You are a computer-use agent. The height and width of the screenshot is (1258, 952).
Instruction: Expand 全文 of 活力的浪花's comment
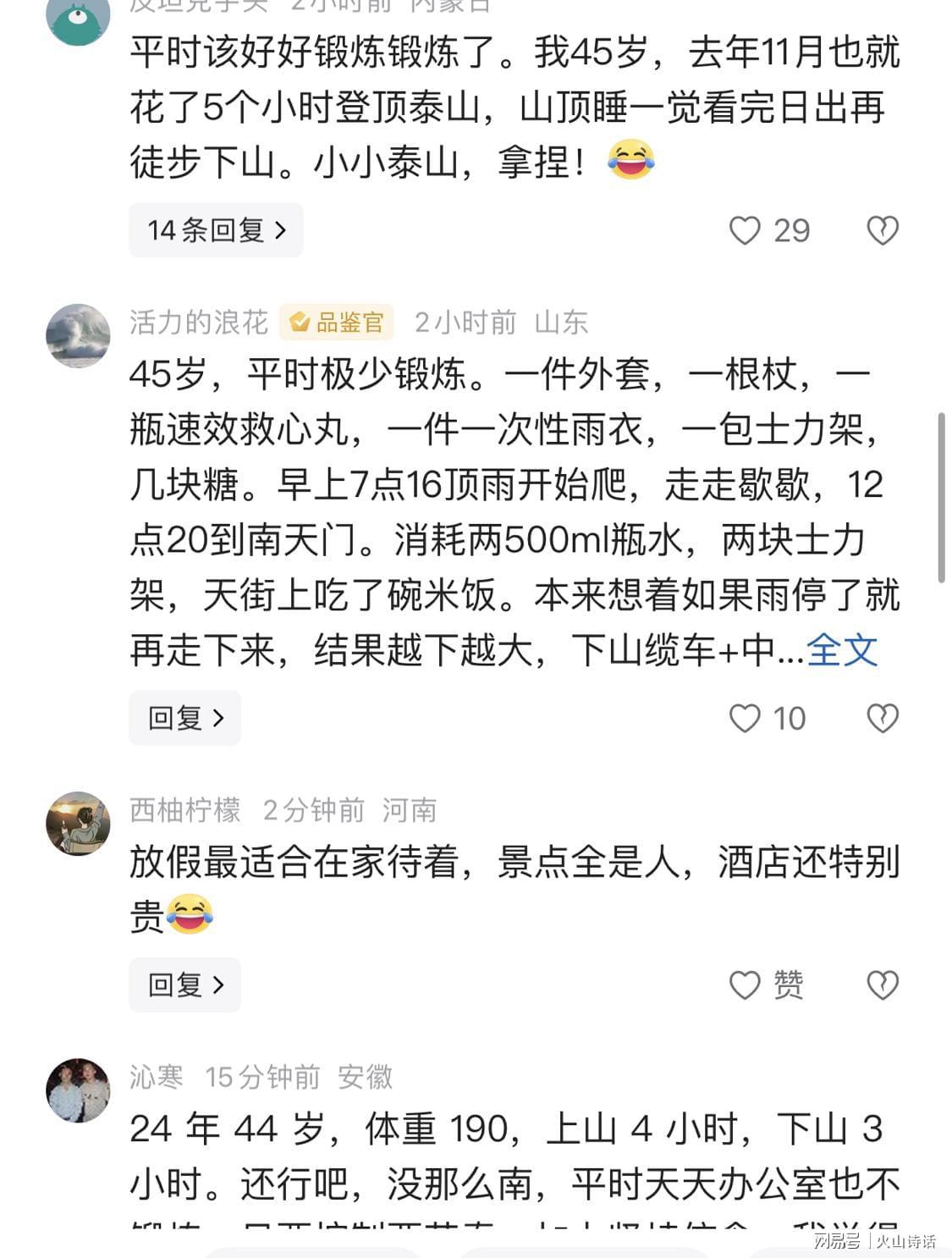[842, 650]
